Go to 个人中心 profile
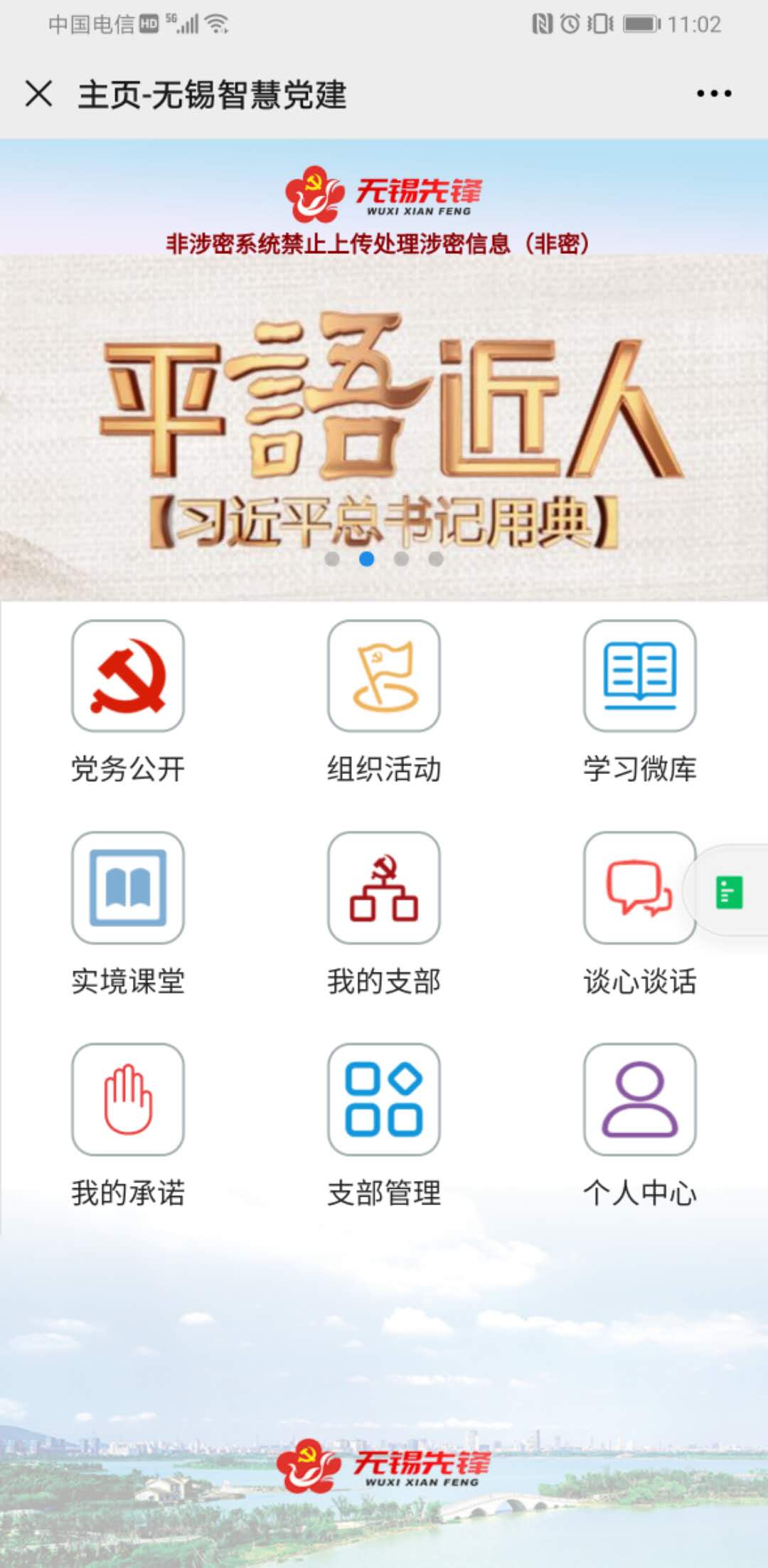 pyautogui.click(x=639, y=1099)
